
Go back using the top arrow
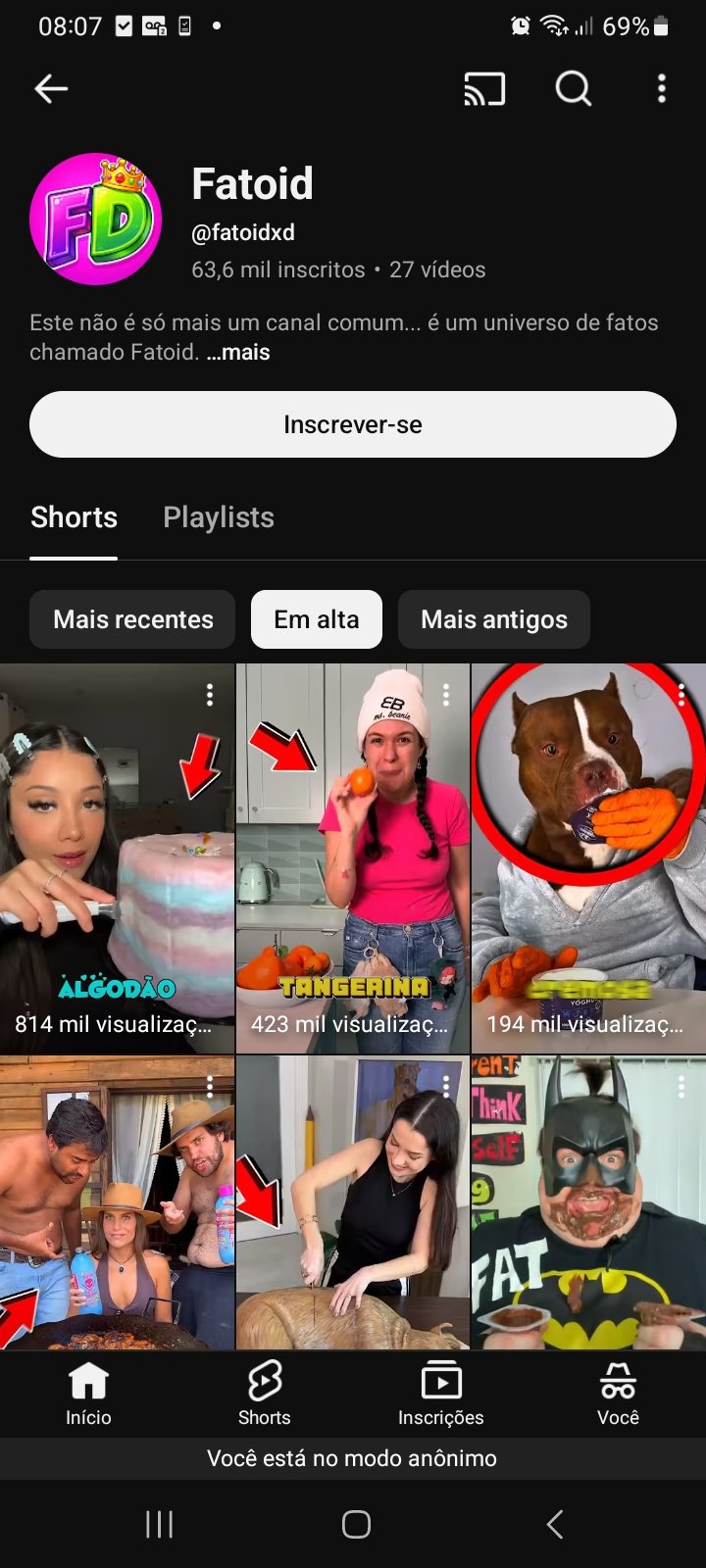[51, 89]
